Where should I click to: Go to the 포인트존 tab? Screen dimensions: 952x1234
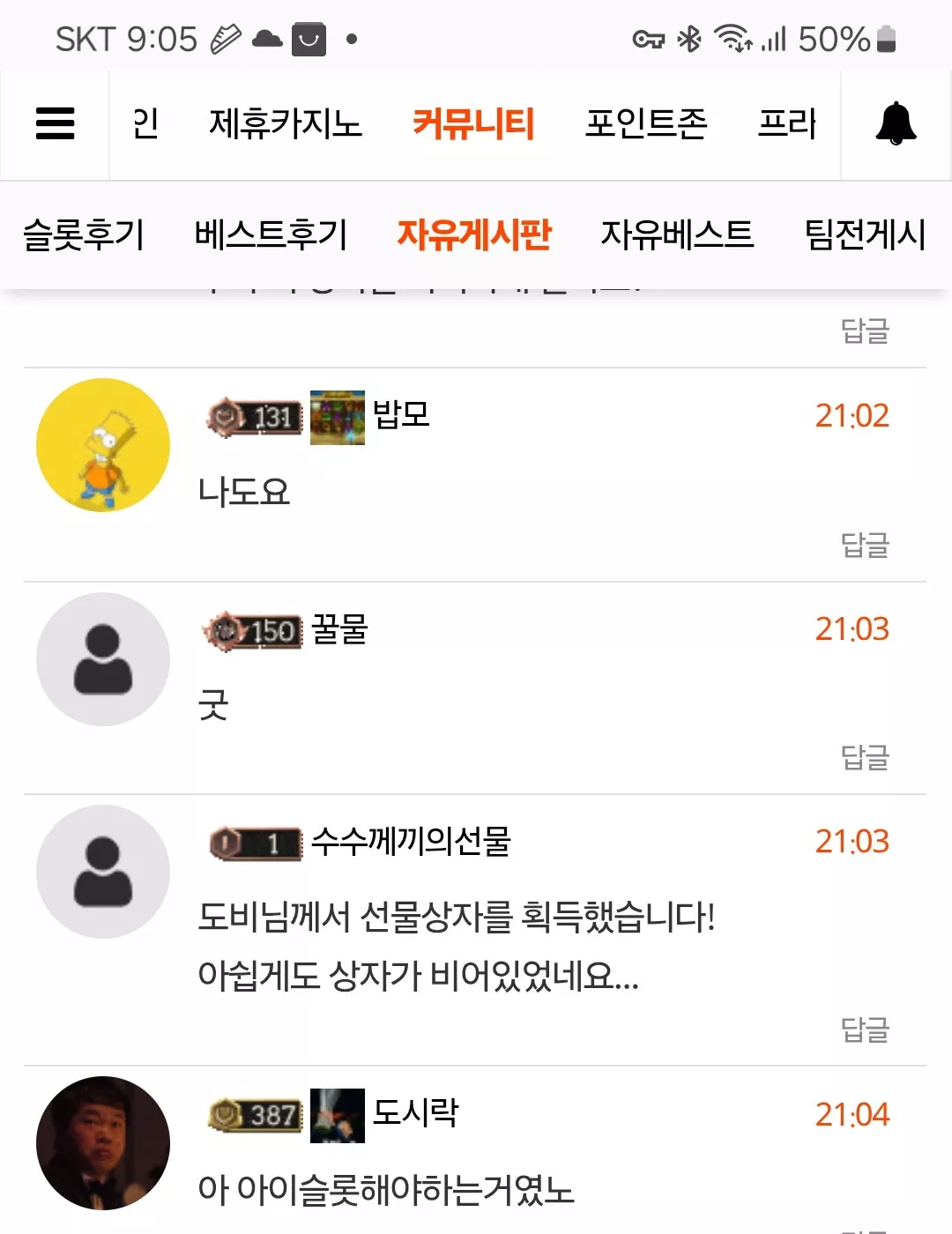coord(646,123)
